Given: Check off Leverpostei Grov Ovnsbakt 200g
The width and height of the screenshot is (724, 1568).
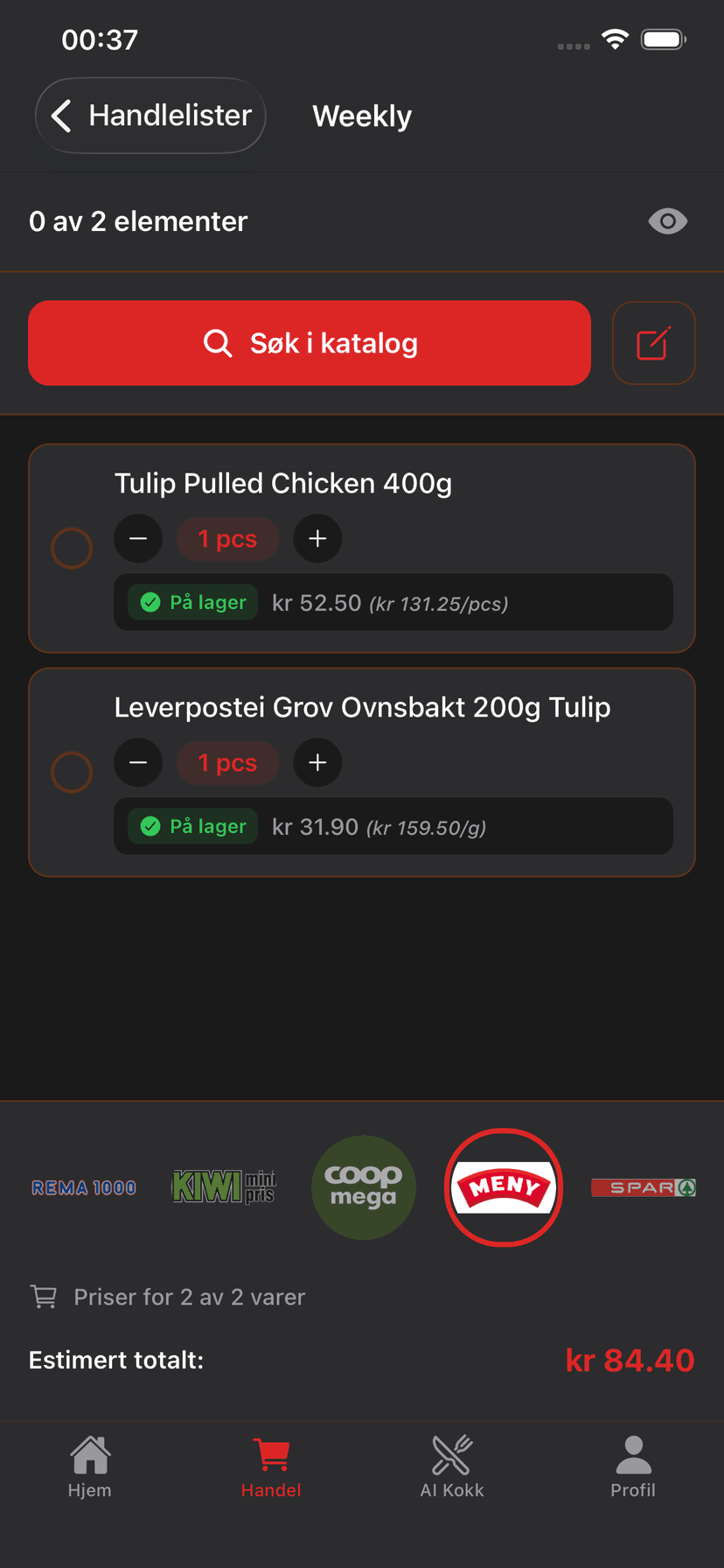Looking at the screenshot, I should click(72, 773).
